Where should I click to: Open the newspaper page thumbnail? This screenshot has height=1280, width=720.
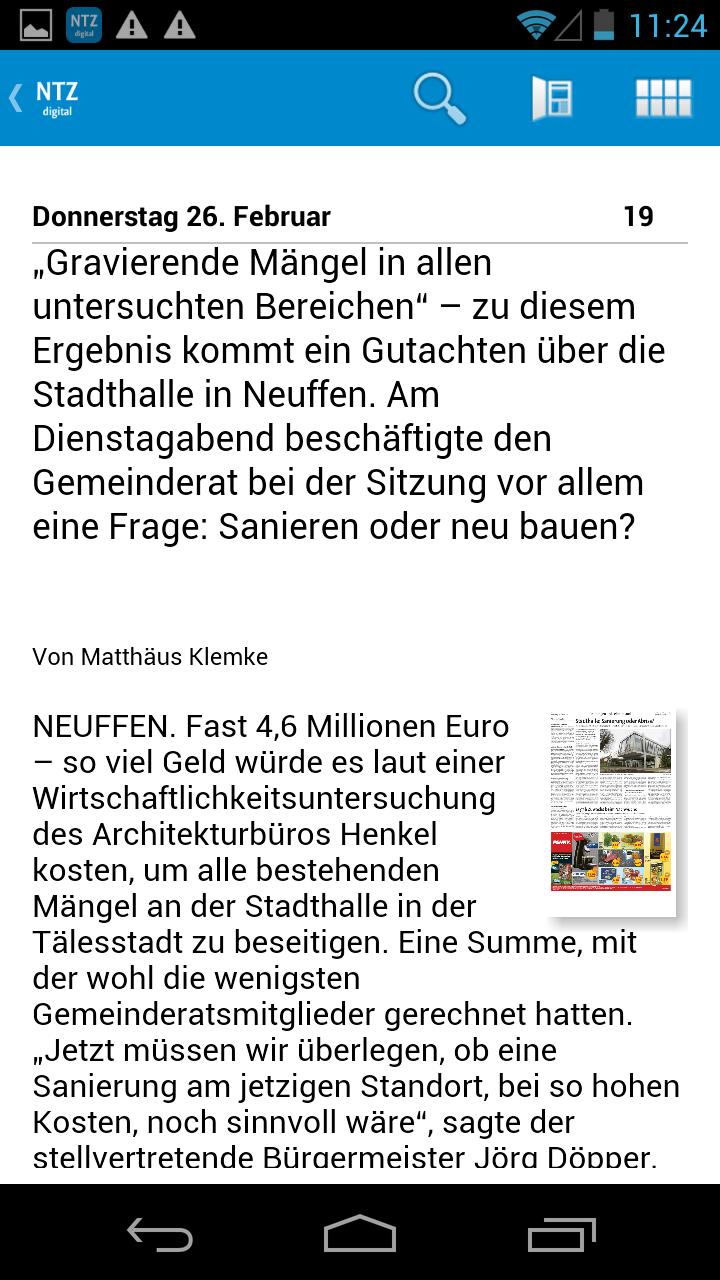coord(612,813)
